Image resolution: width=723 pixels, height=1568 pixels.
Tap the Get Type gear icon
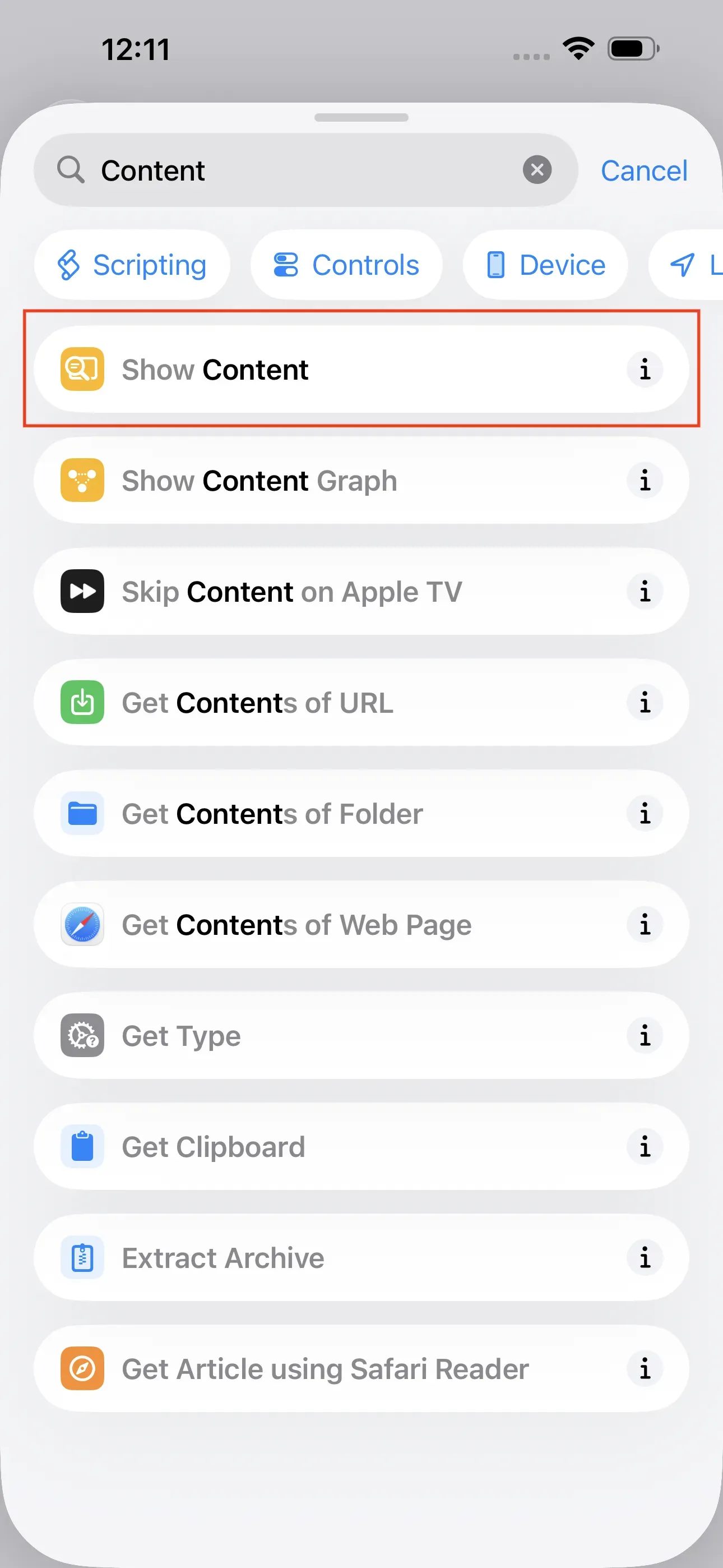[x=82, y=1035]
